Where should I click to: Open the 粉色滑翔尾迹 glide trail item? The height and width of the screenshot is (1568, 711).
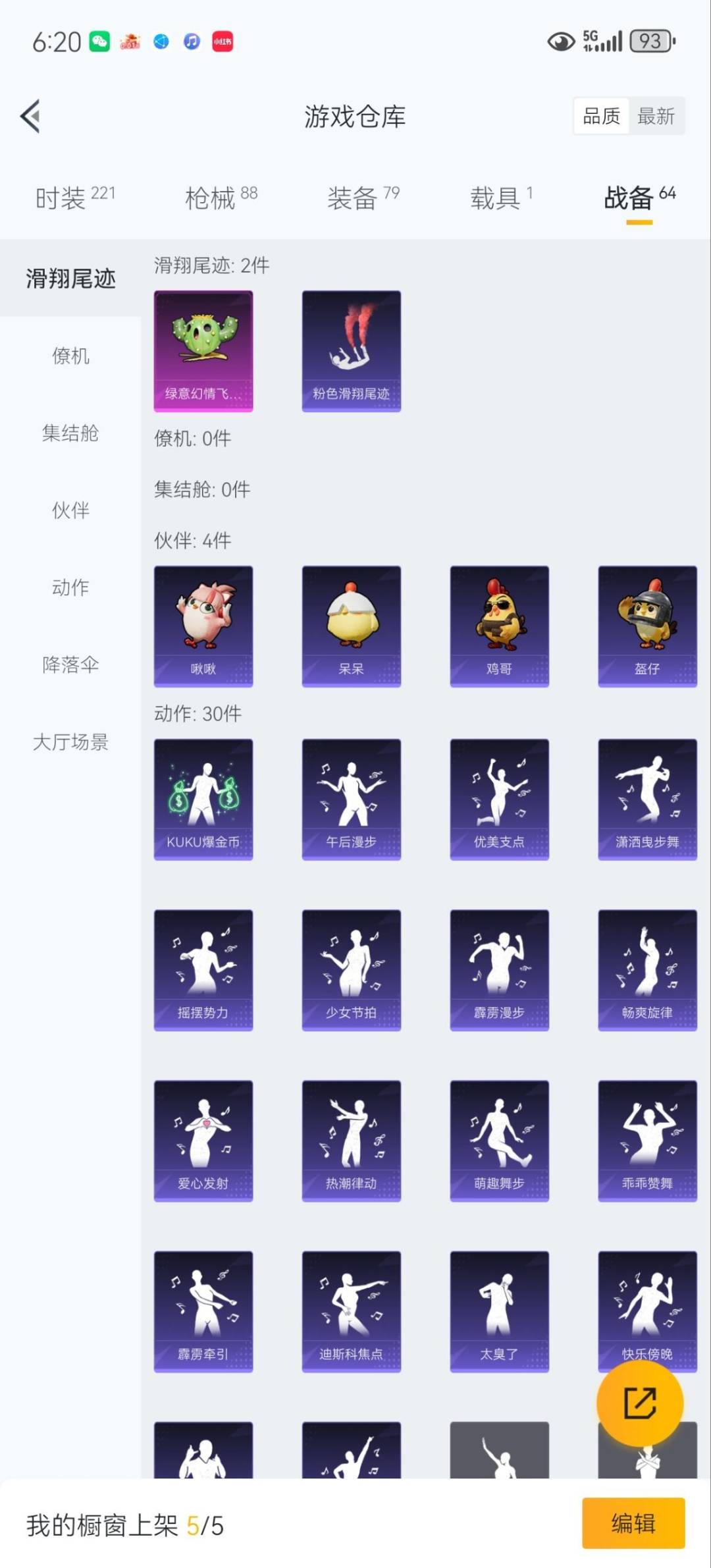tap(350, 351)
